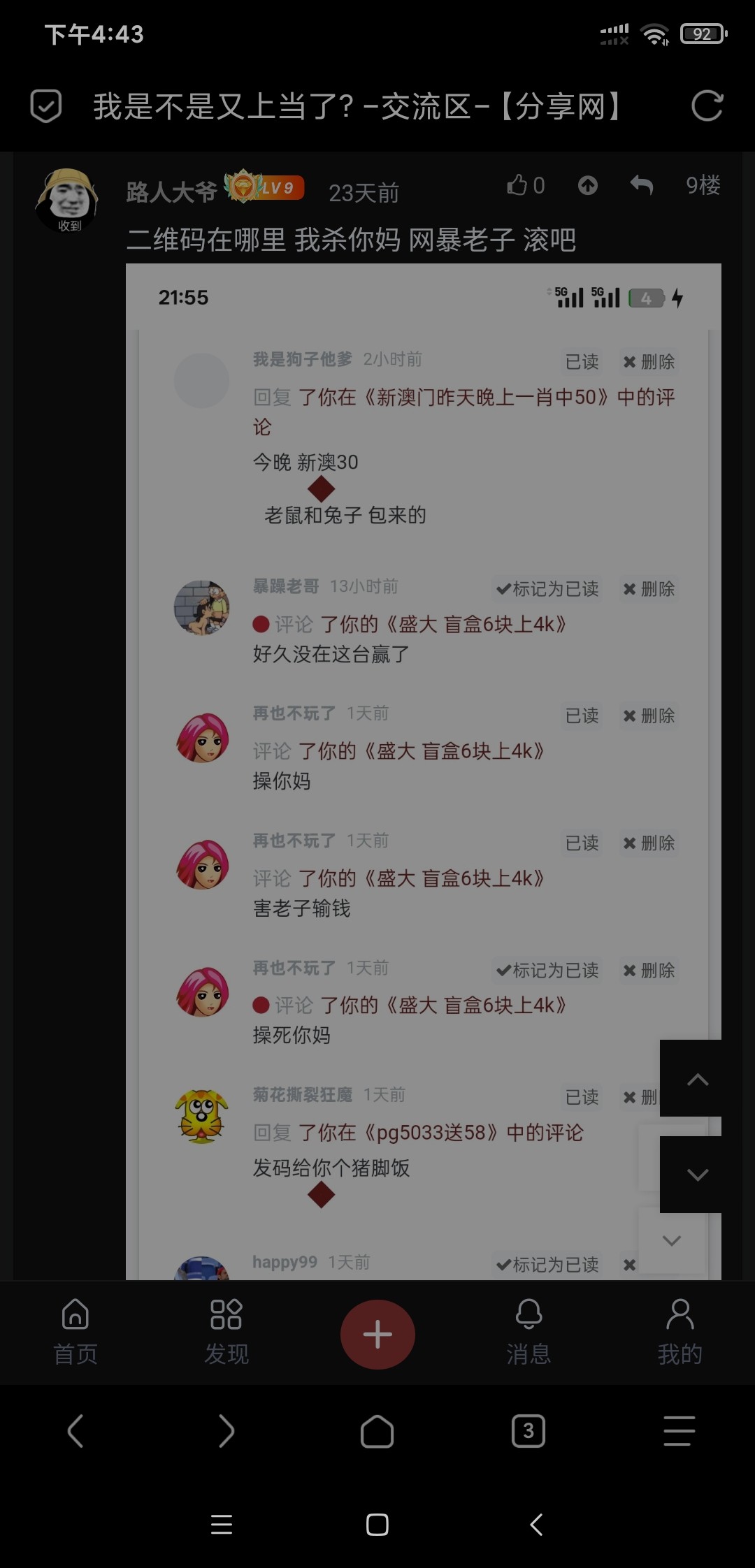
Task: Open the browser tab switcher showing 3
Action: coord(528,1432)
